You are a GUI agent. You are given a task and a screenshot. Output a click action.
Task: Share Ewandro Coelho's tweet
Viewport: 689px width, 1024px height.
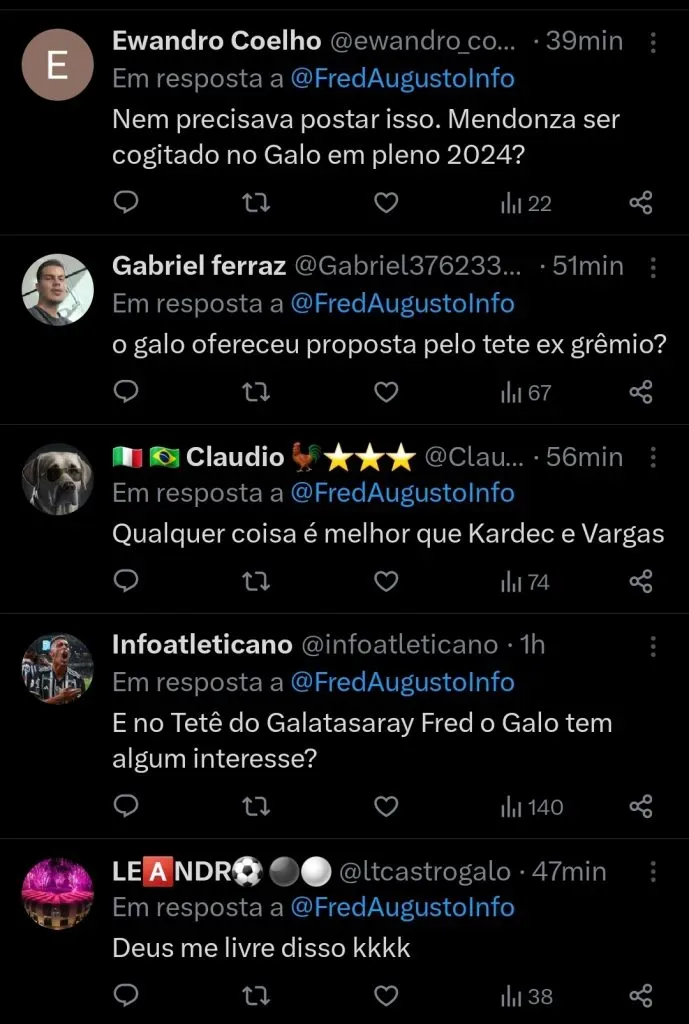point(641,203)
